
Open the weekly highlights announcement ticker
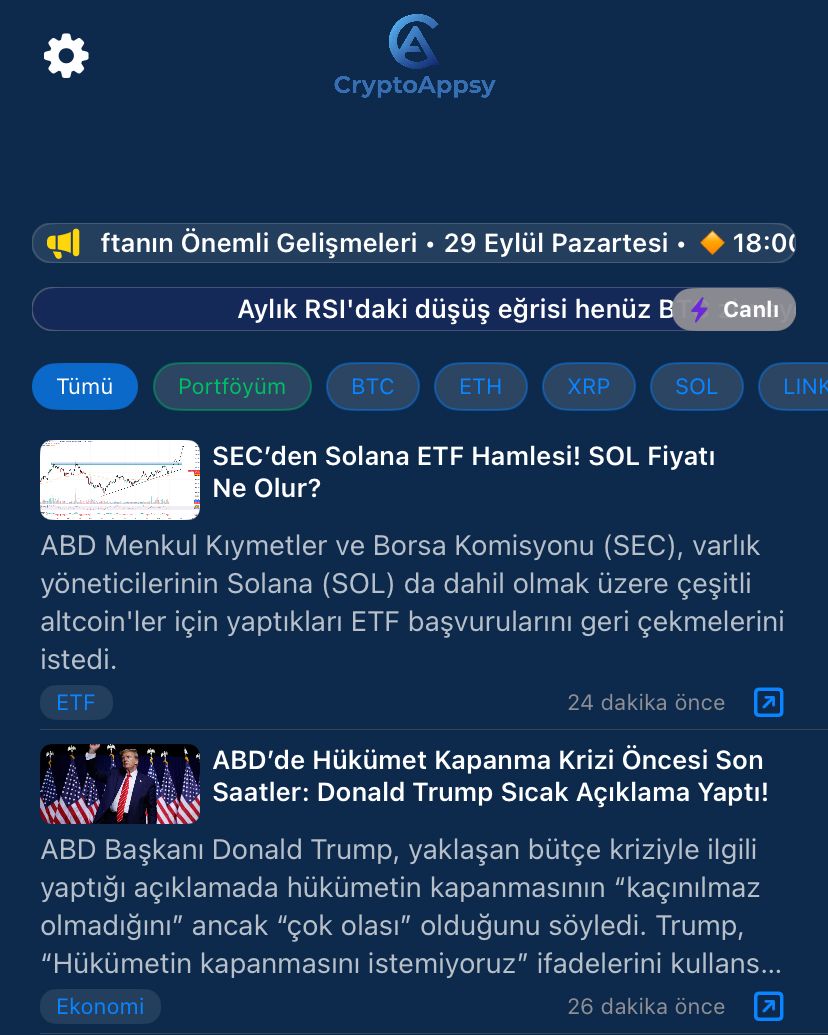click(x=413, y=243)
